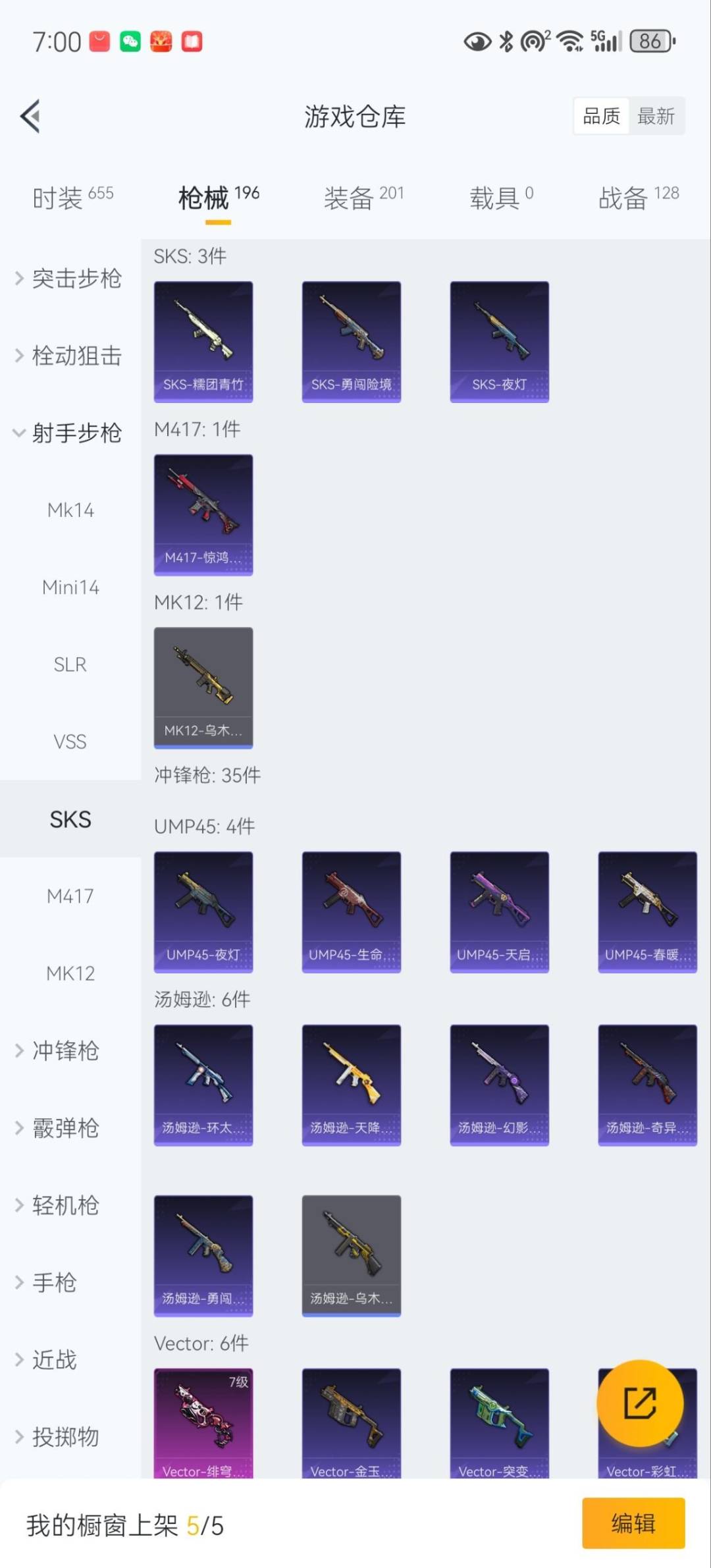Viewport: 711px width, 1568px height.
Task: Select Mk14 in the sidebar
Action: point(70,510)
